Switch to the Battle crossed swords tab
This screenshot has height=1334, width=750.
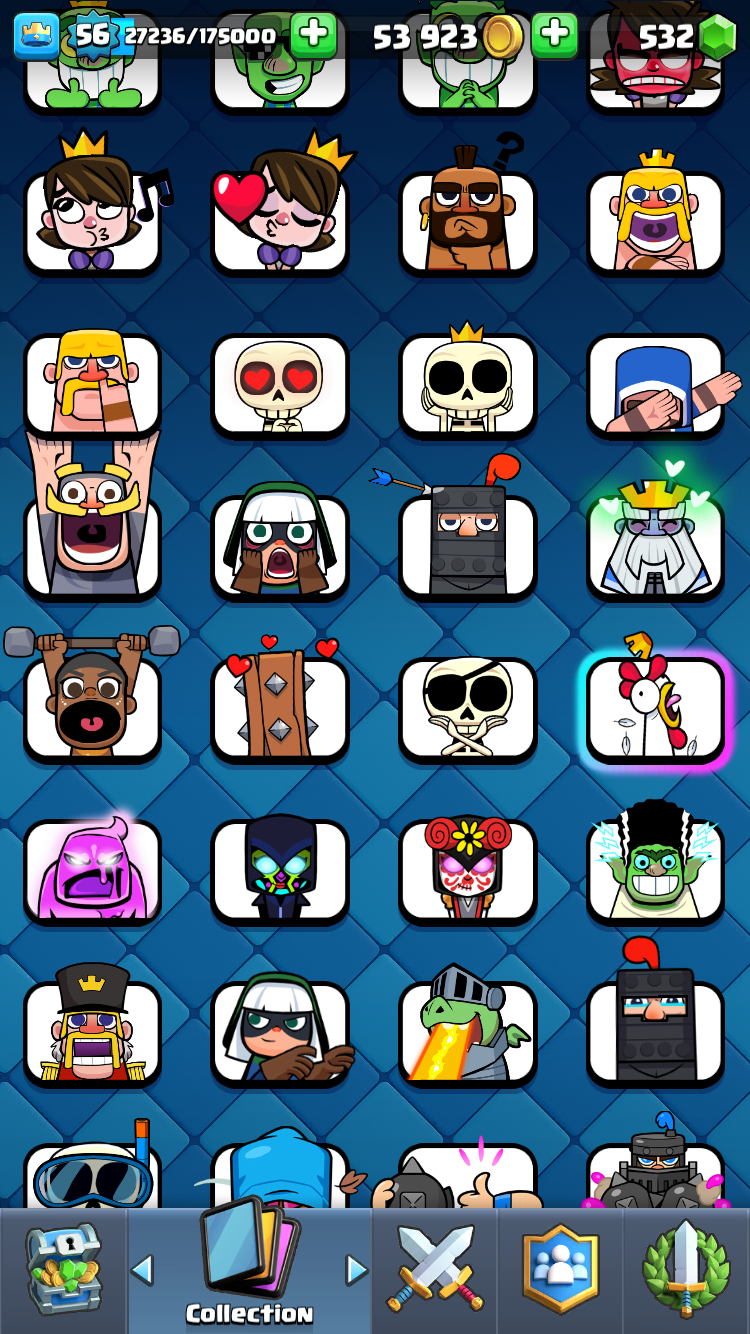point(434,1270)
